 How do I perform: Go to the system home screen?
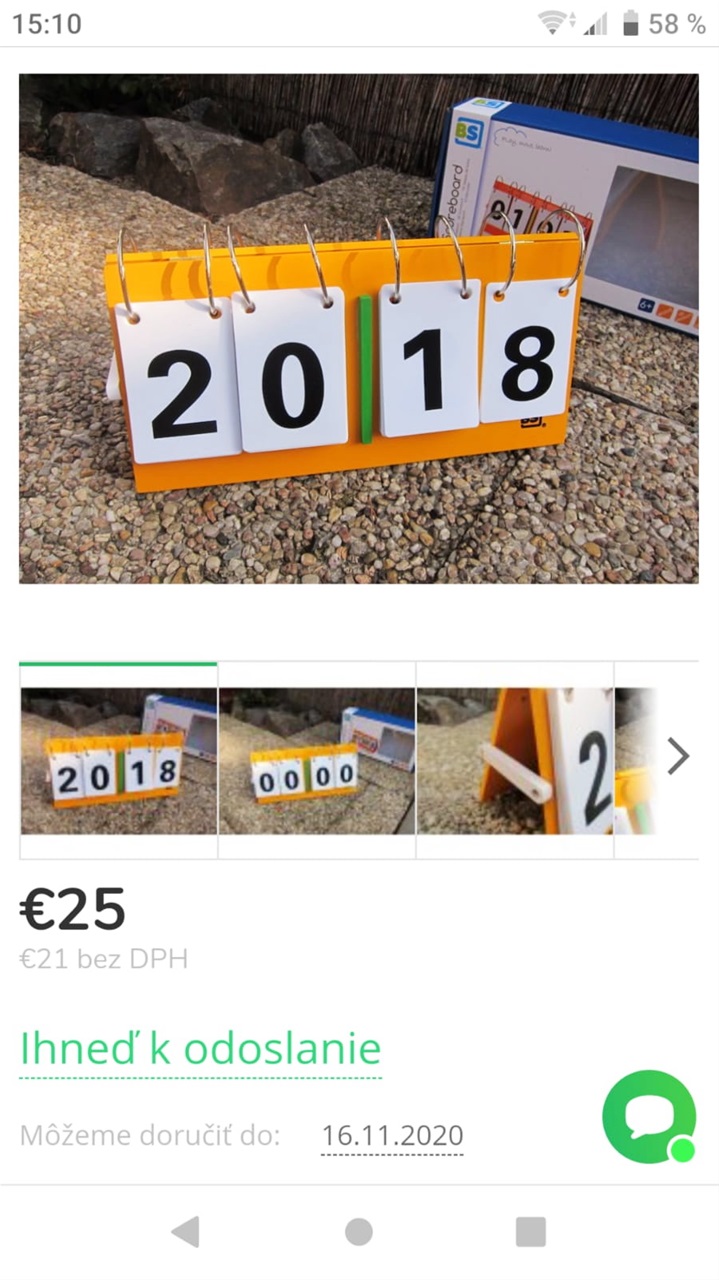coord(359,1231)
